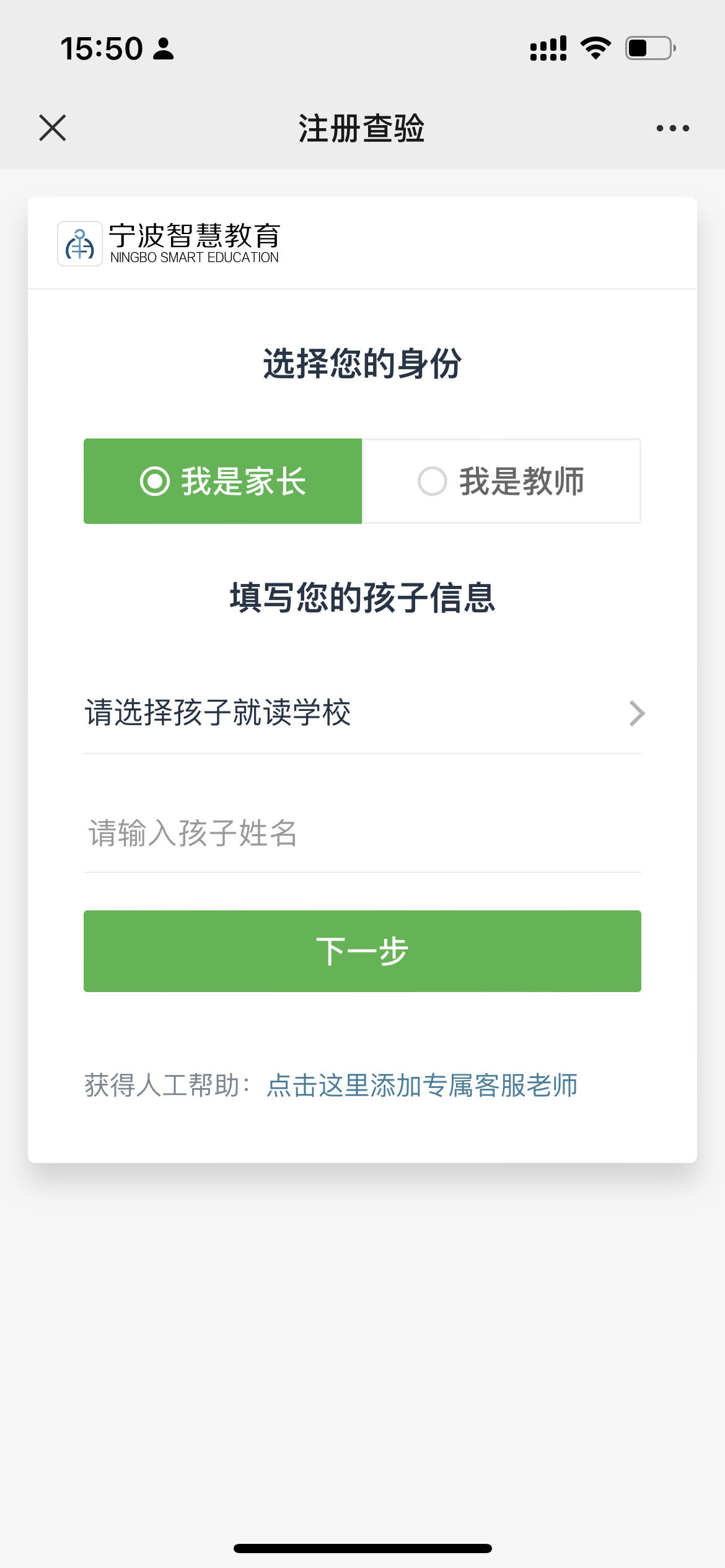The width and height of the screenshot is (725, 1568).
Task: Open the 请选择孩子就读学校 school picker
Action: click(x=362, y=713)
